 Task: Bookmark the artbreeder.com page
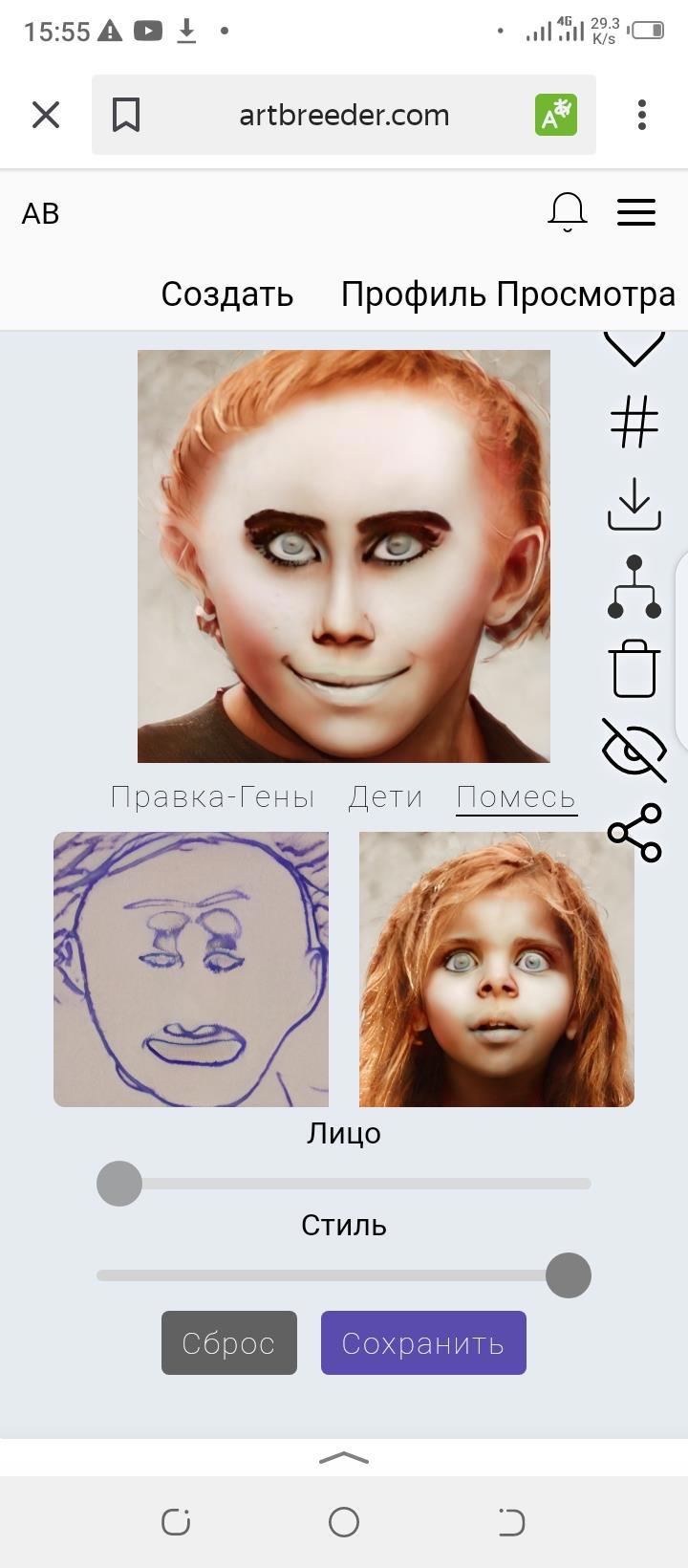point(126,115)
